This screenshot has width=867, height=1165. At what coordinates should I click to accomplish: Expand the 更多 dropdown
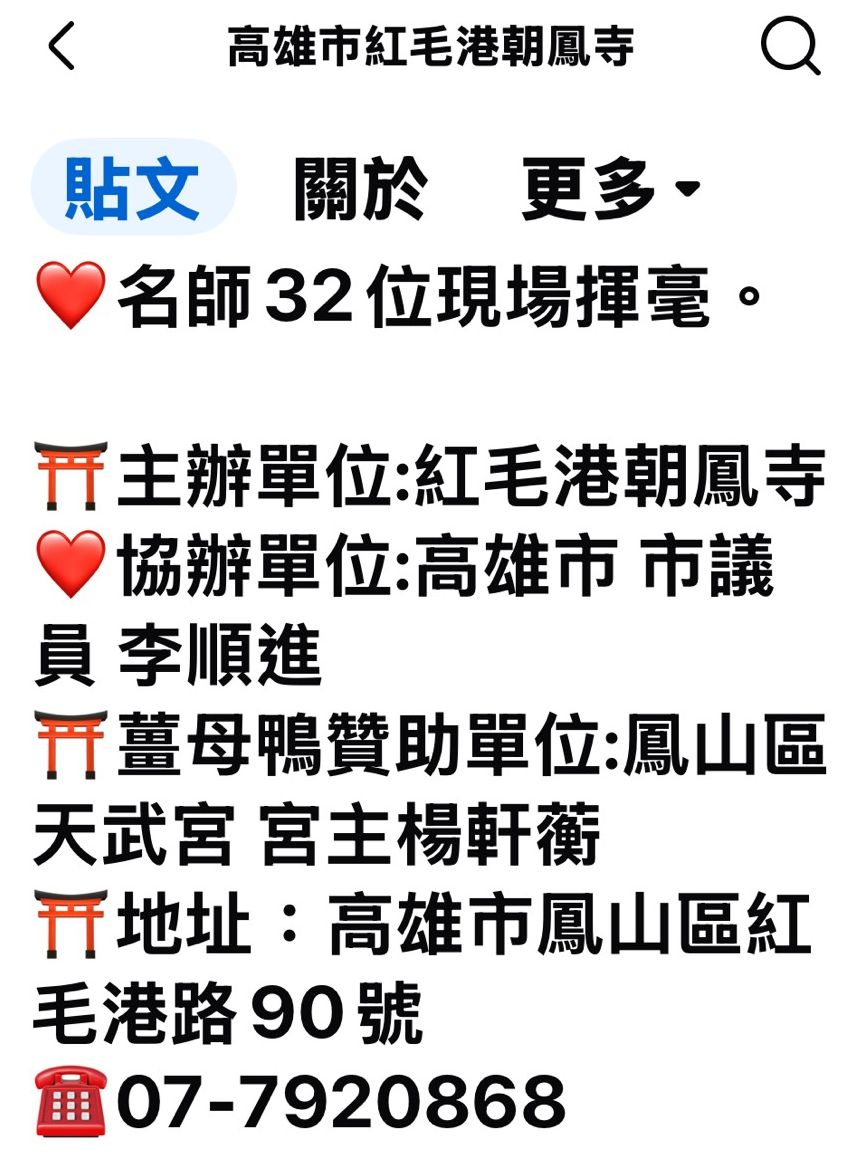pos(609,188)
